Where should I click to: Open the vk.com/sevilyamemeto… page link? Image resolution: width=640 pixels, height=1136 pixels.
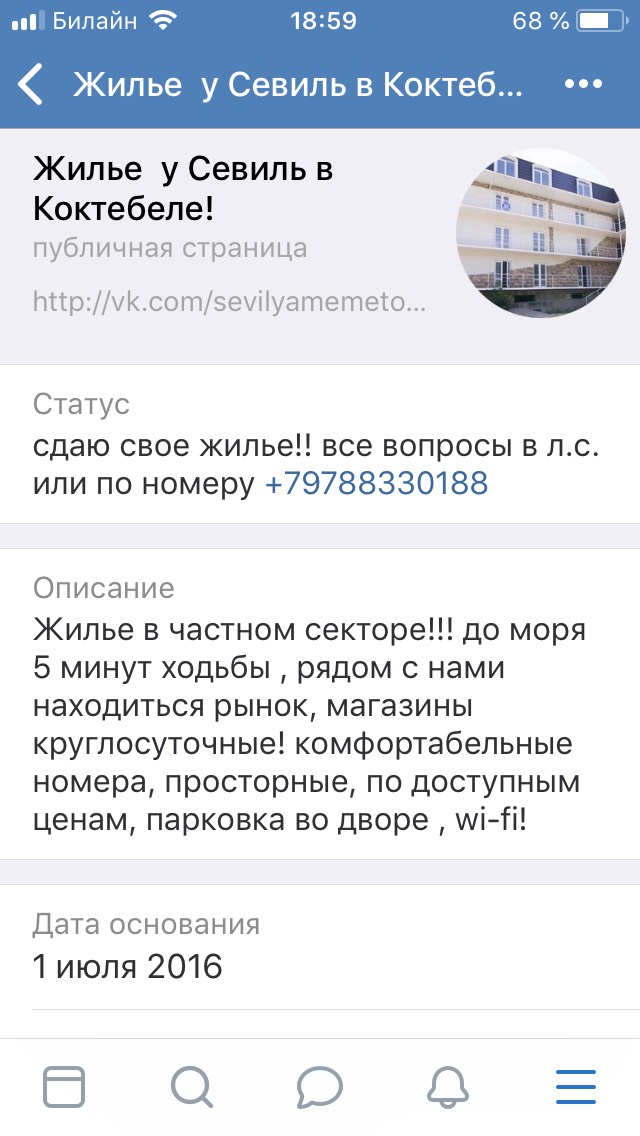point(229,301)
